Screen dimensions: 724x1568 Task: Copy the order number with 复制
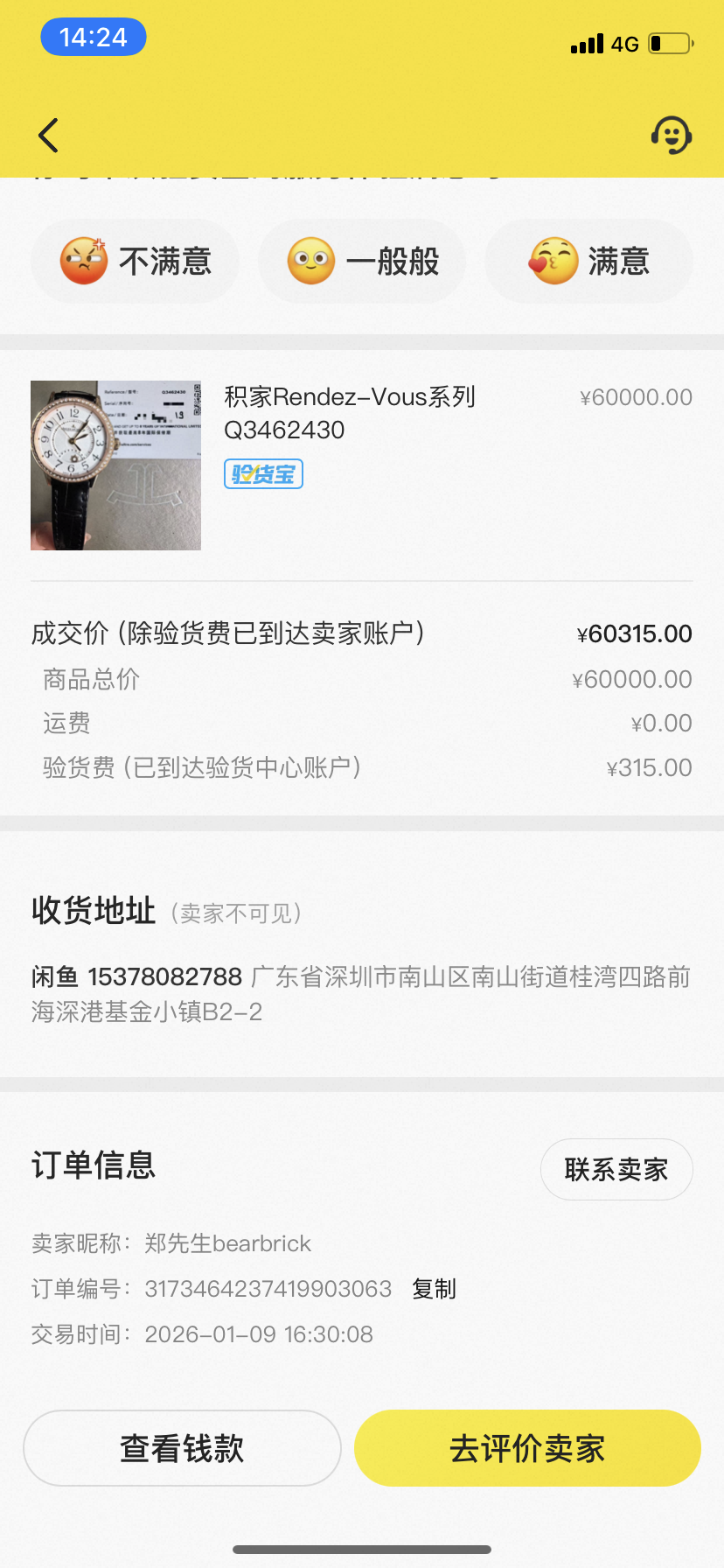pyautogui.click(x=434, y=1289)
